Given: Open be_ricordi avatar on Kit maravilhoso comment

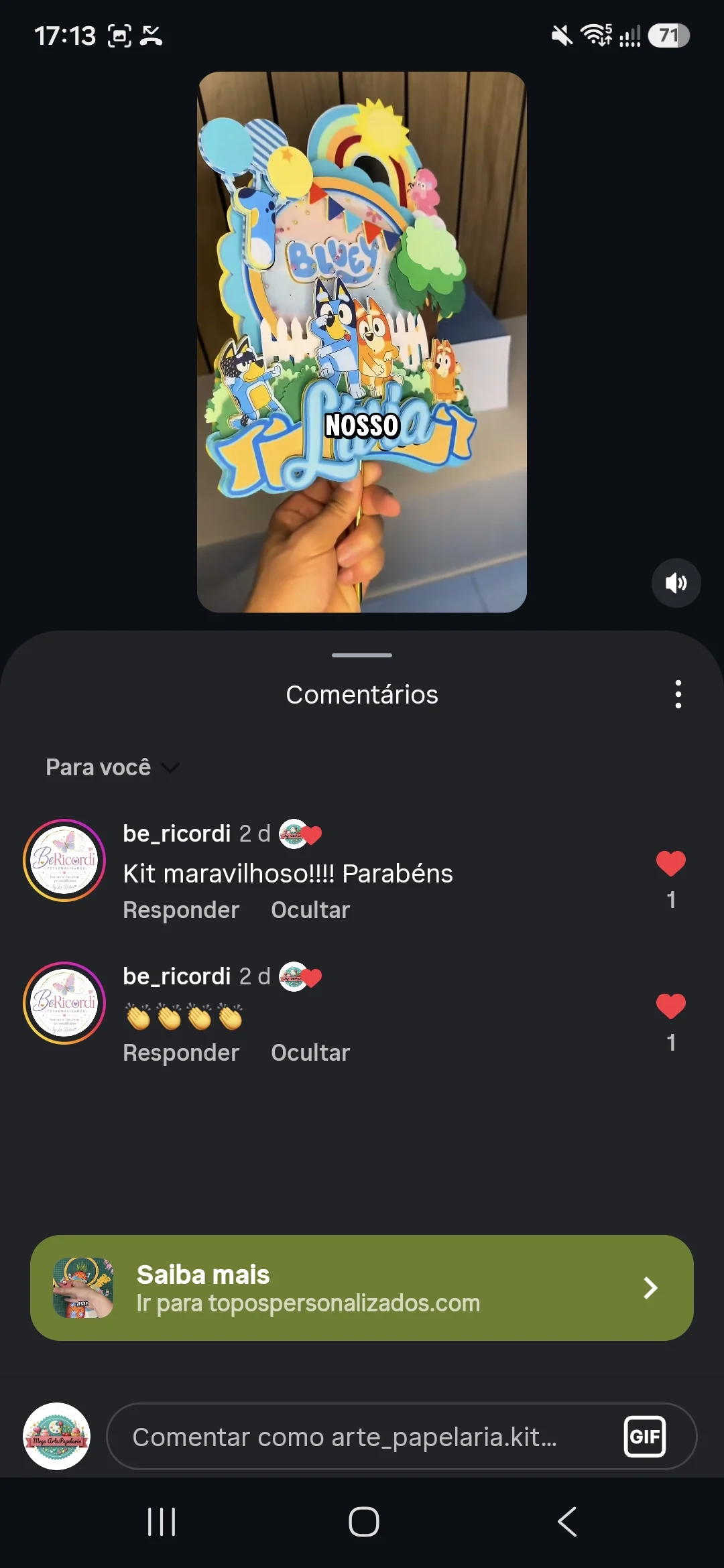Looking at the screenshot, I should pos(64,860).
